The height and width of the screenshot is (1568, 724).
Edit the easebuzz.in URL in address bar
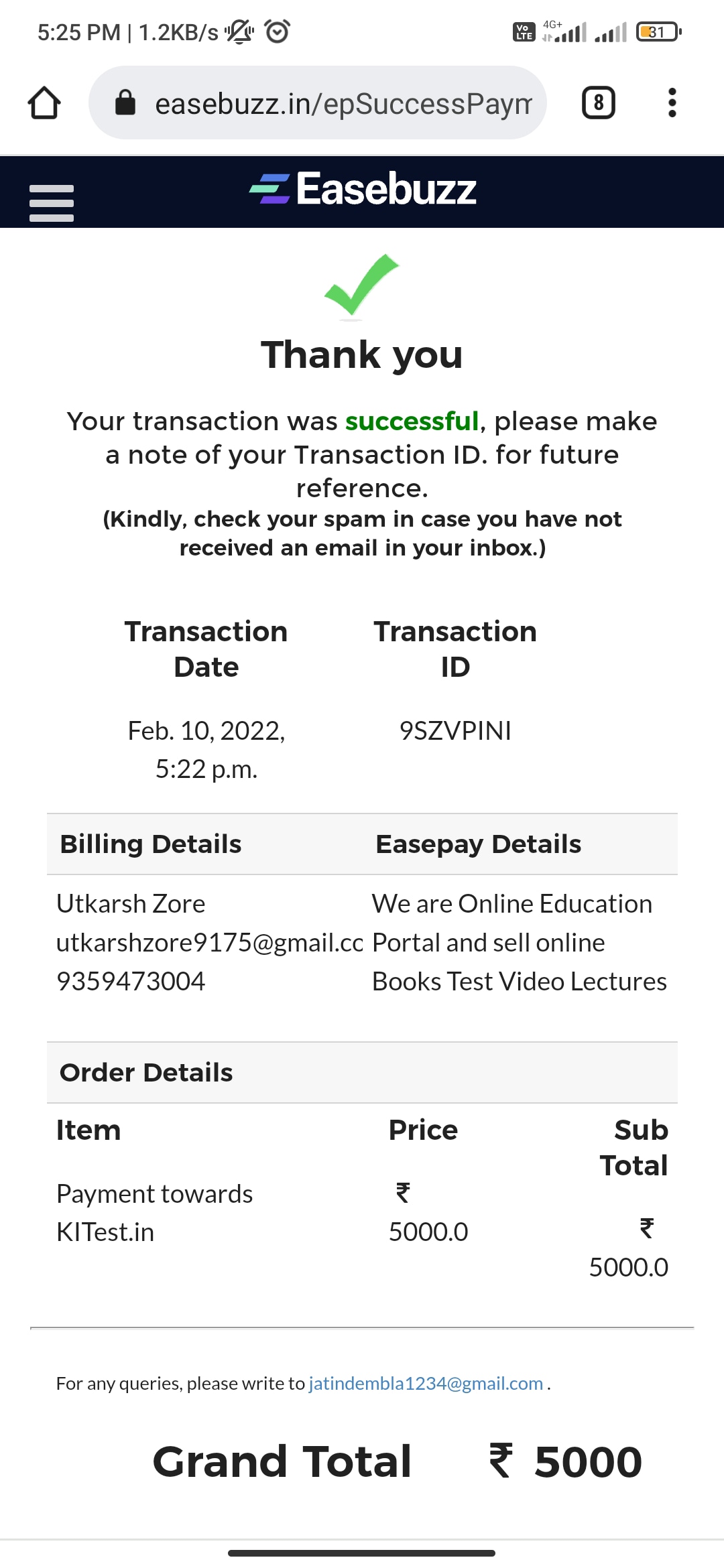click(342, 104)
